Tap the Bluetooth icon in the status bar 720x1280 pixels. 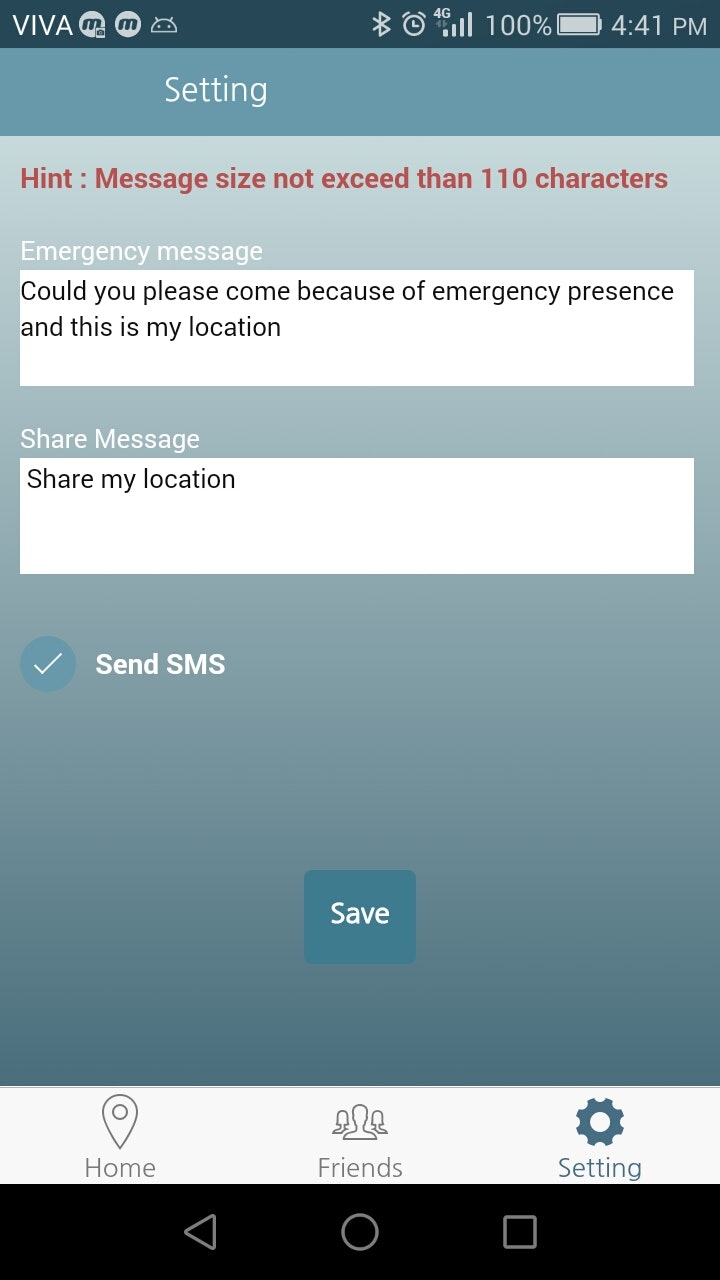pos(383,22)
